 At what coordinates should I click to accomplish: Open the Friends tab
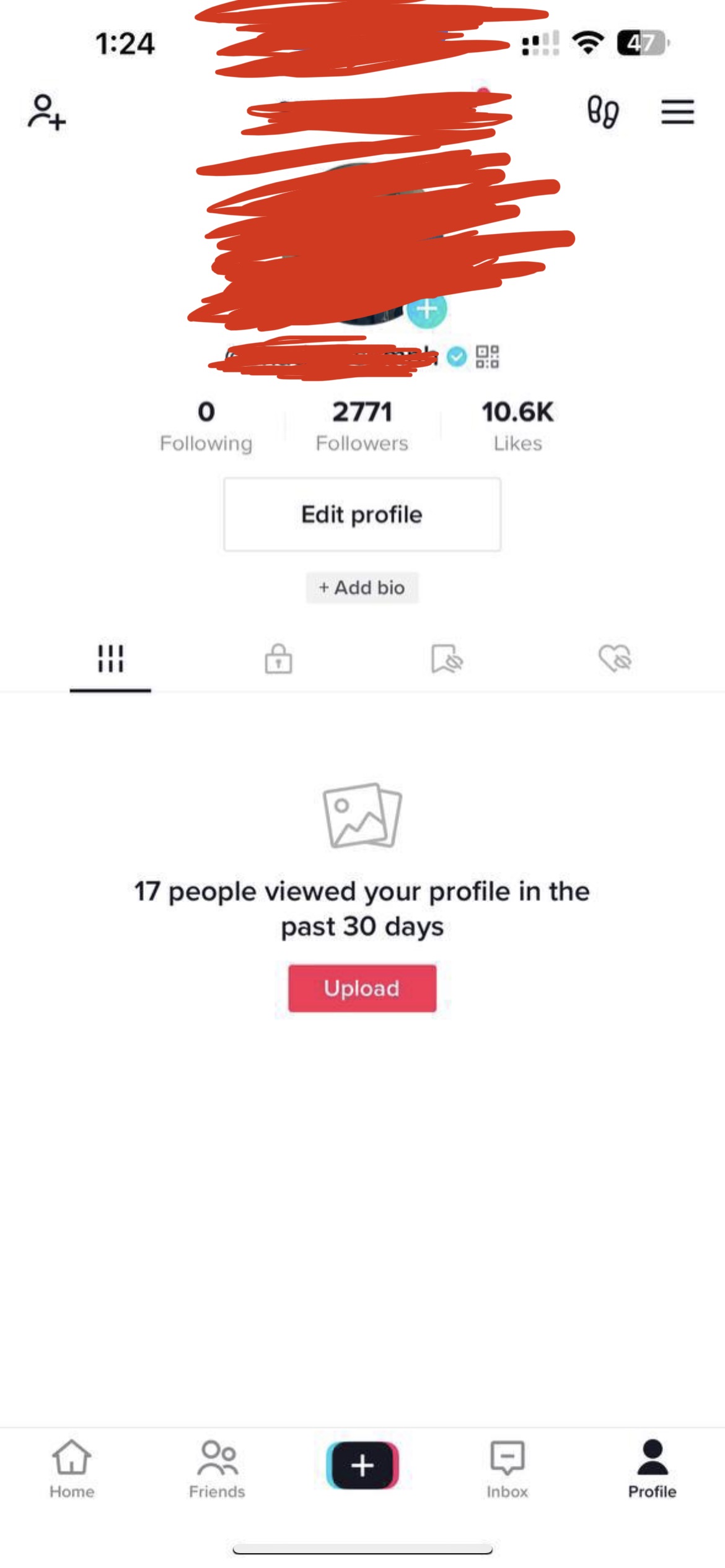(217, 1469)
